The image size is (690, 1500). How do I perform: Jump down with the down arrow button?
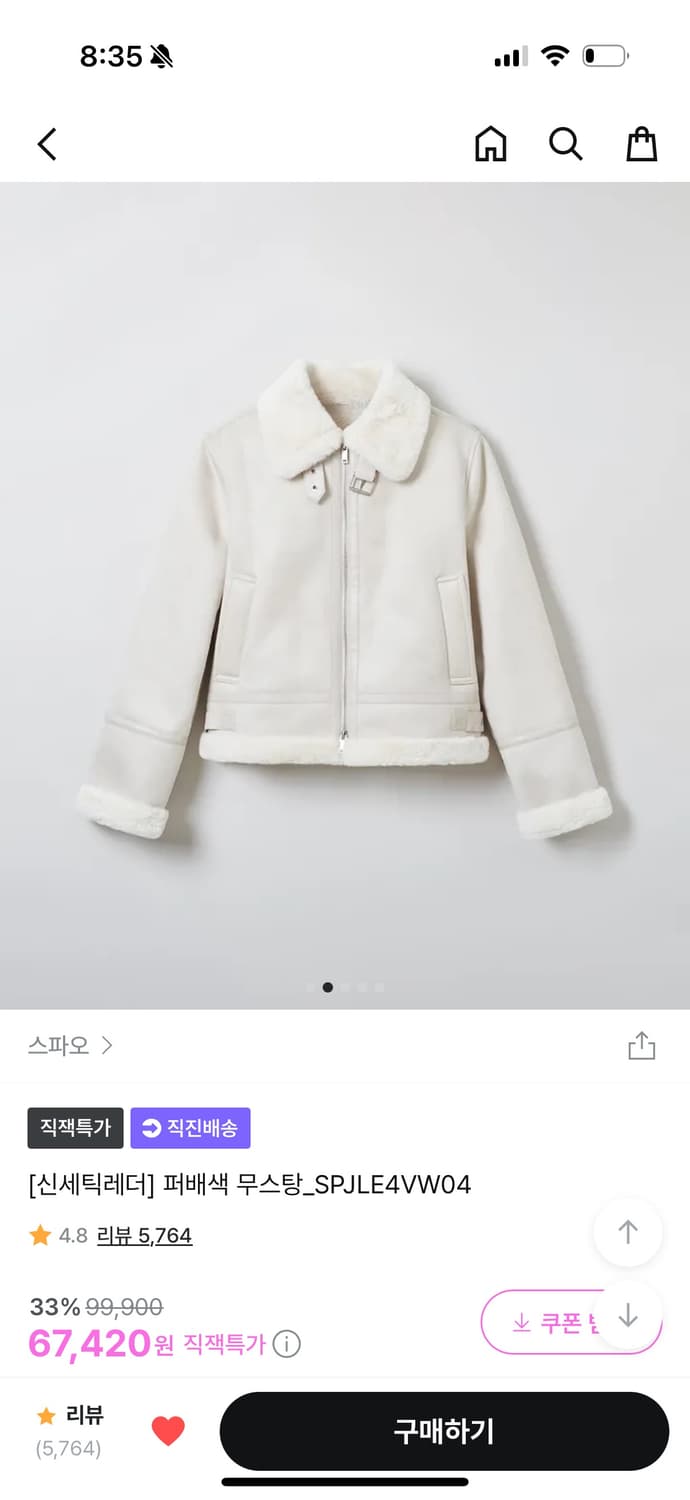coord(628,1316)
